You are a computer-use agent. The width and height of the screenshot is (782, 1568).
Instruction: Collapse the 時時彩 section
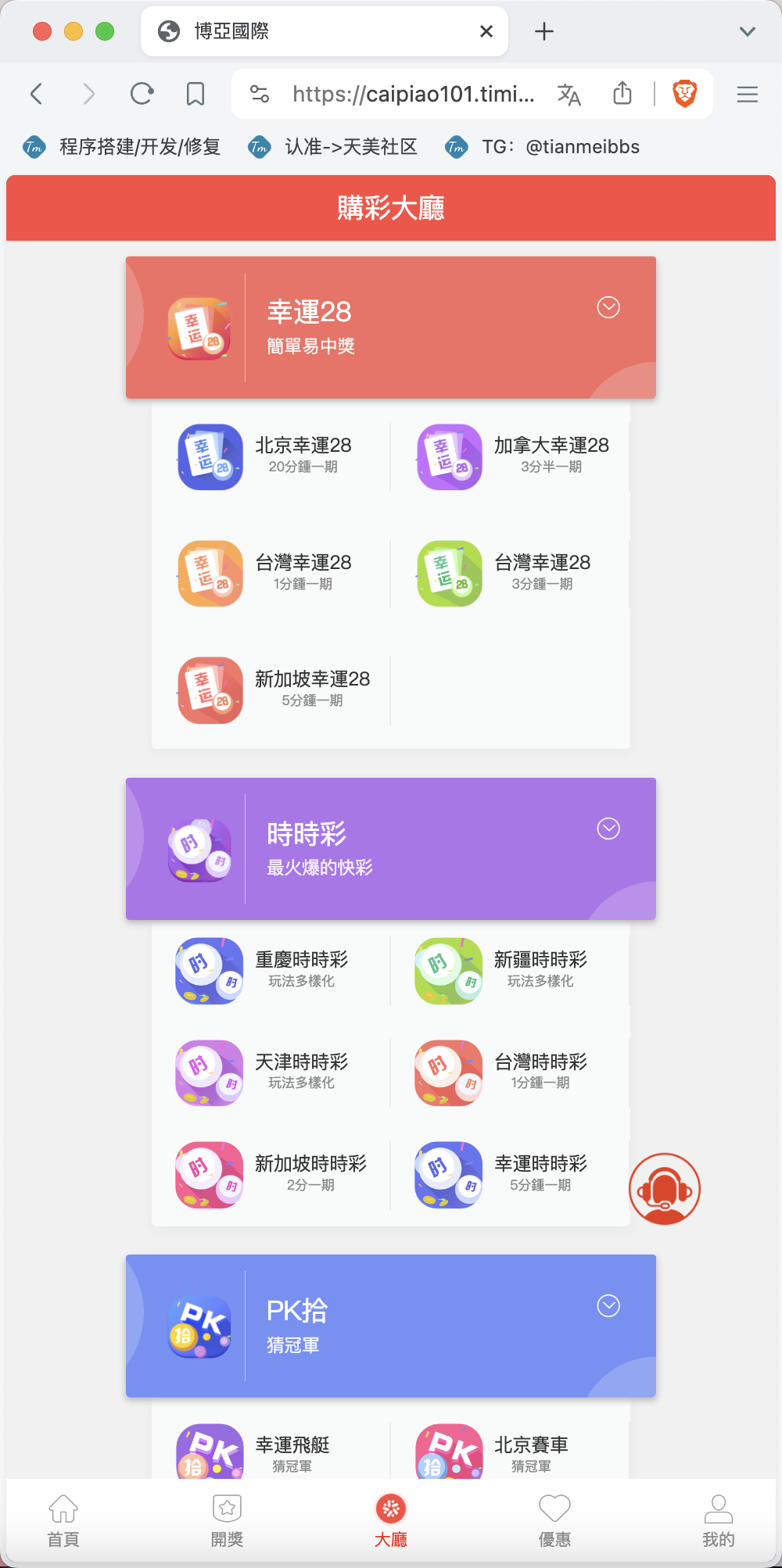608,829
